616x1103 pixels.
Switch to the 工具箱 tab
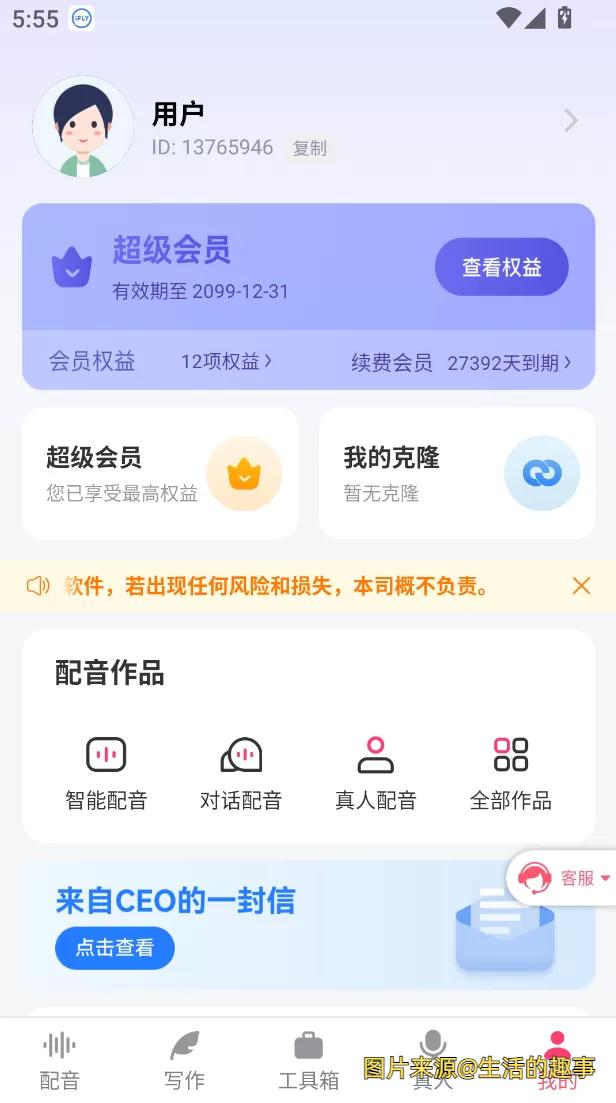point(308,1059)
